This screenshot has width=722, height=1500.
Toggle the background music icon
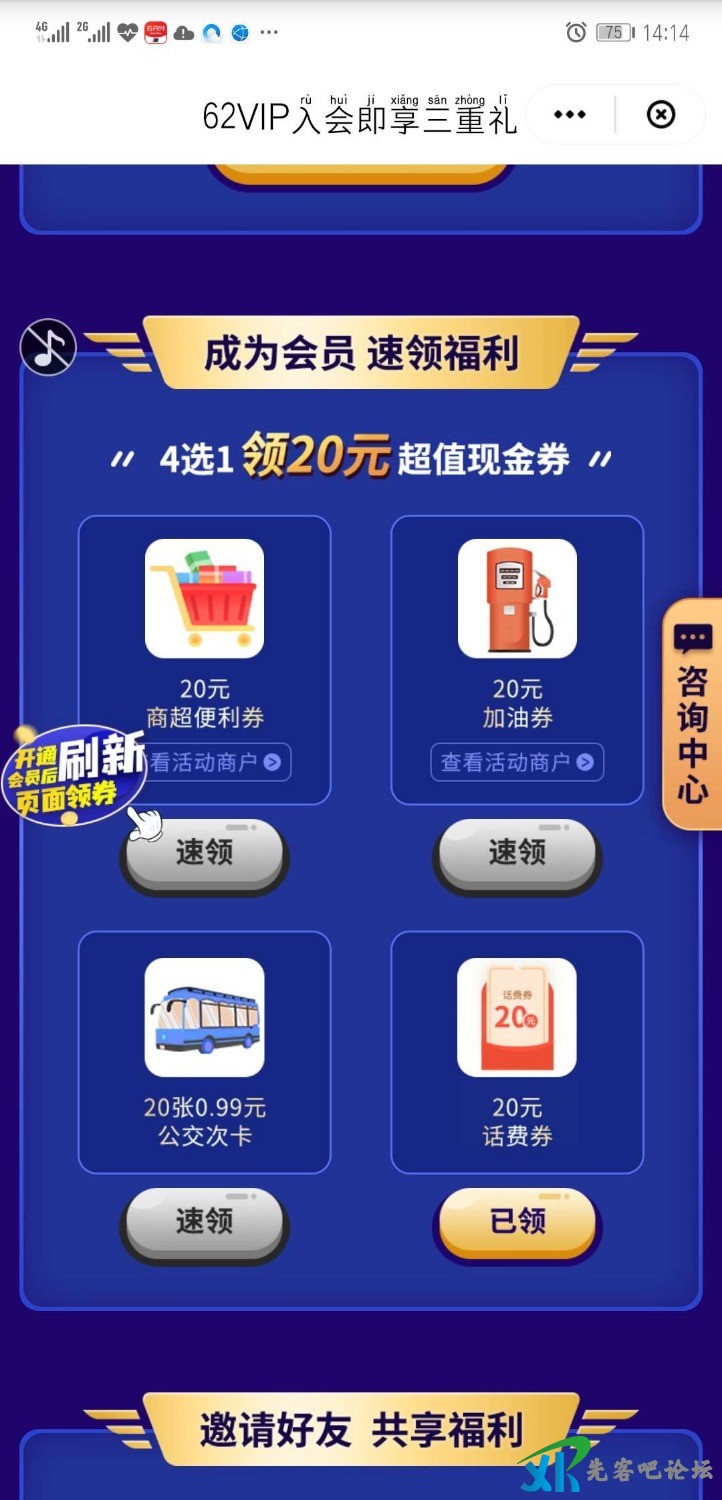click(48, 347)
